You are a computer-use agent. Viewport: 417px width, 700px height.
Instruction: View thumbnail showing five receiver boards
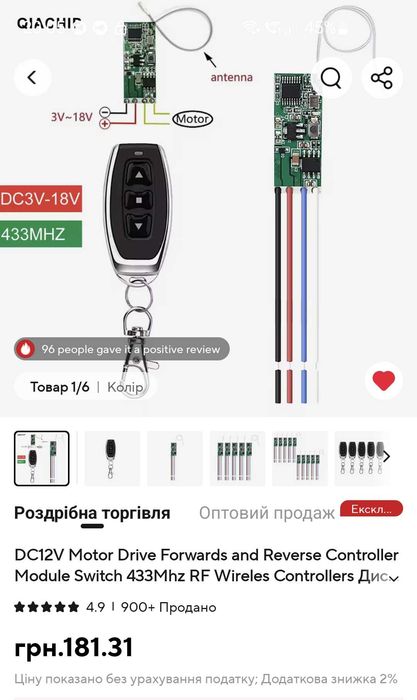coord(237,458)
